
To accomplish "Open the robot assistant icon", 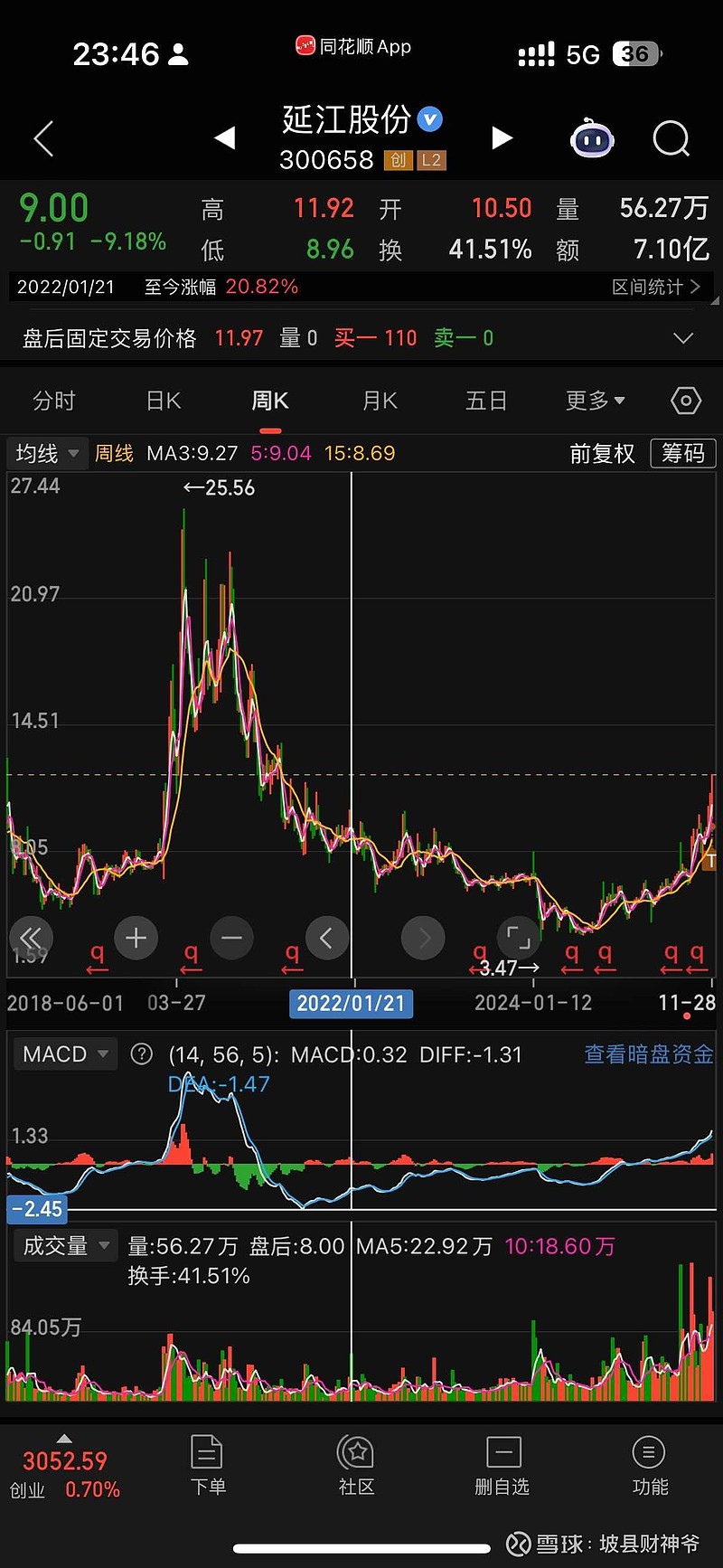I will [x=592, y=139].
